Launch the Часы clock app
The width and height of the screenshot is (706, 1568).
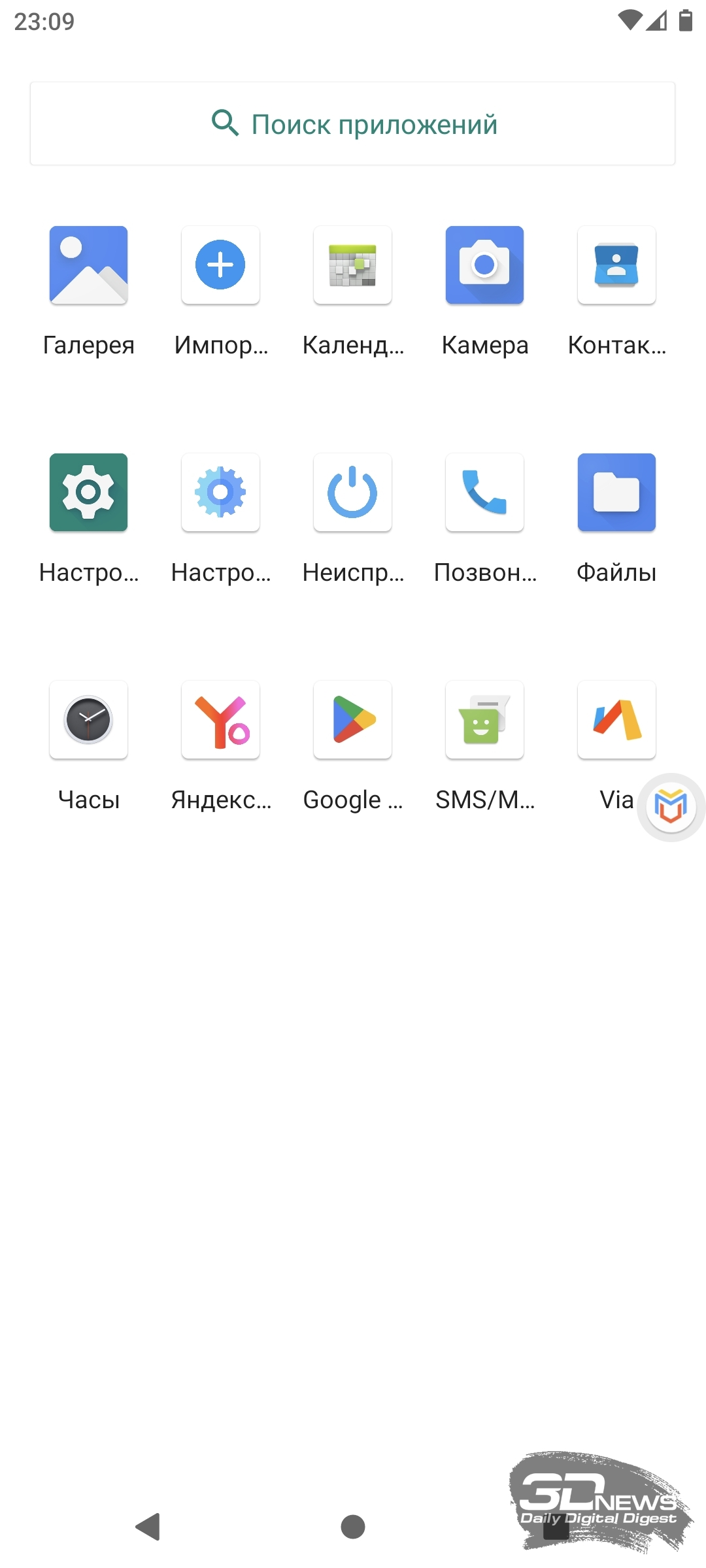coord(88,720)
